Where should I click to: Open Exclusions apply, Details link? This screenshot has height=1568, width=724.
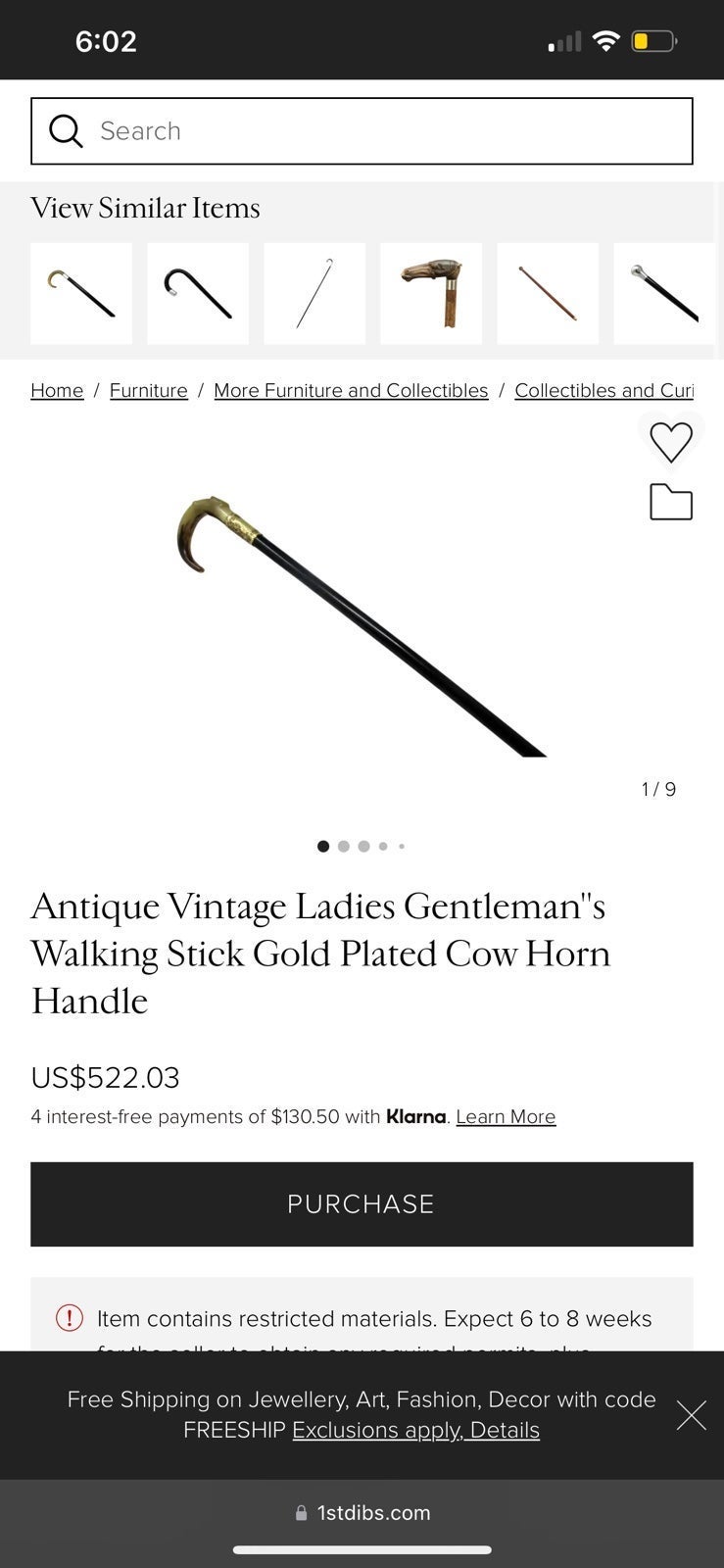pyautogui.click(x=415, y=1431)
